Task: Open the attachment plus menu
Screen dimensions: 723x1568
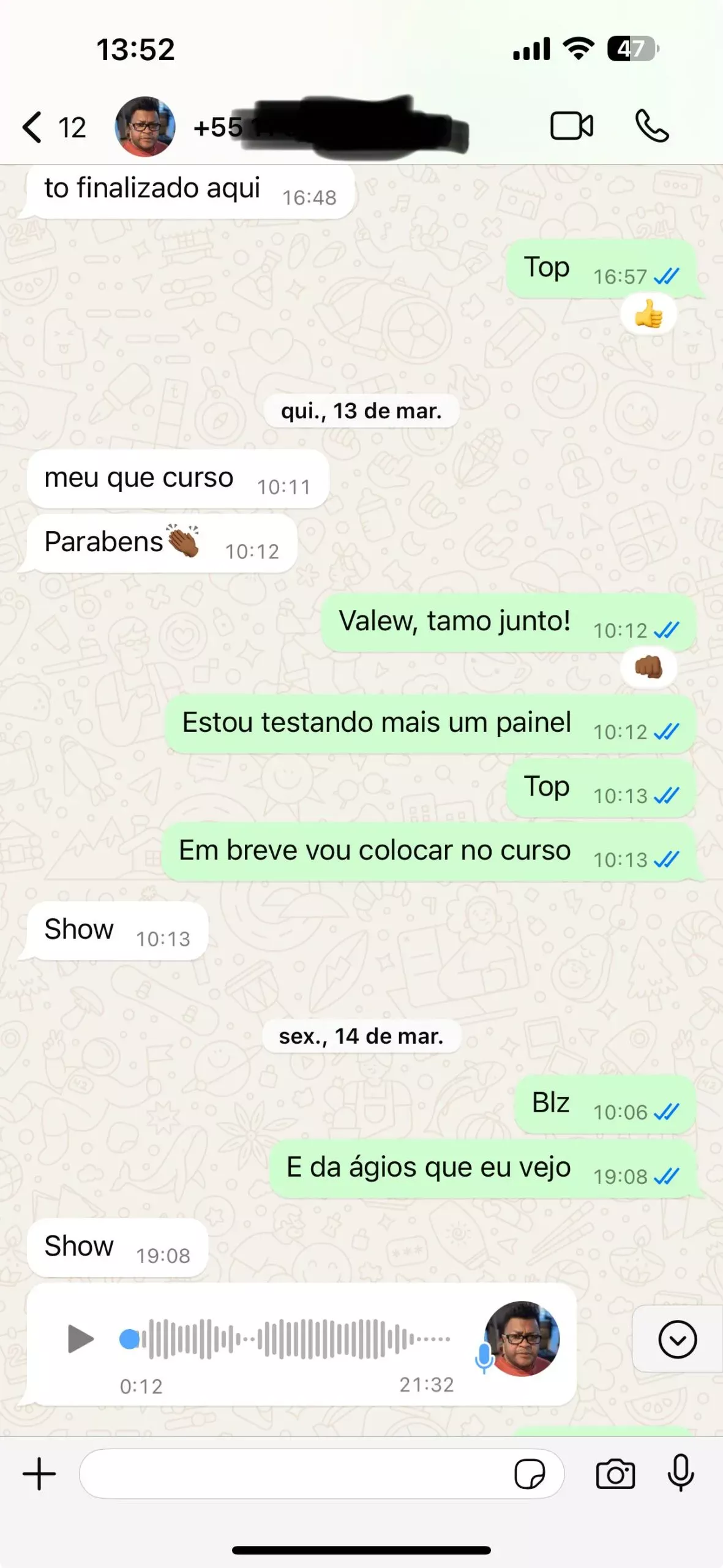Action: pyautogui.click(x=39, y=1474)
